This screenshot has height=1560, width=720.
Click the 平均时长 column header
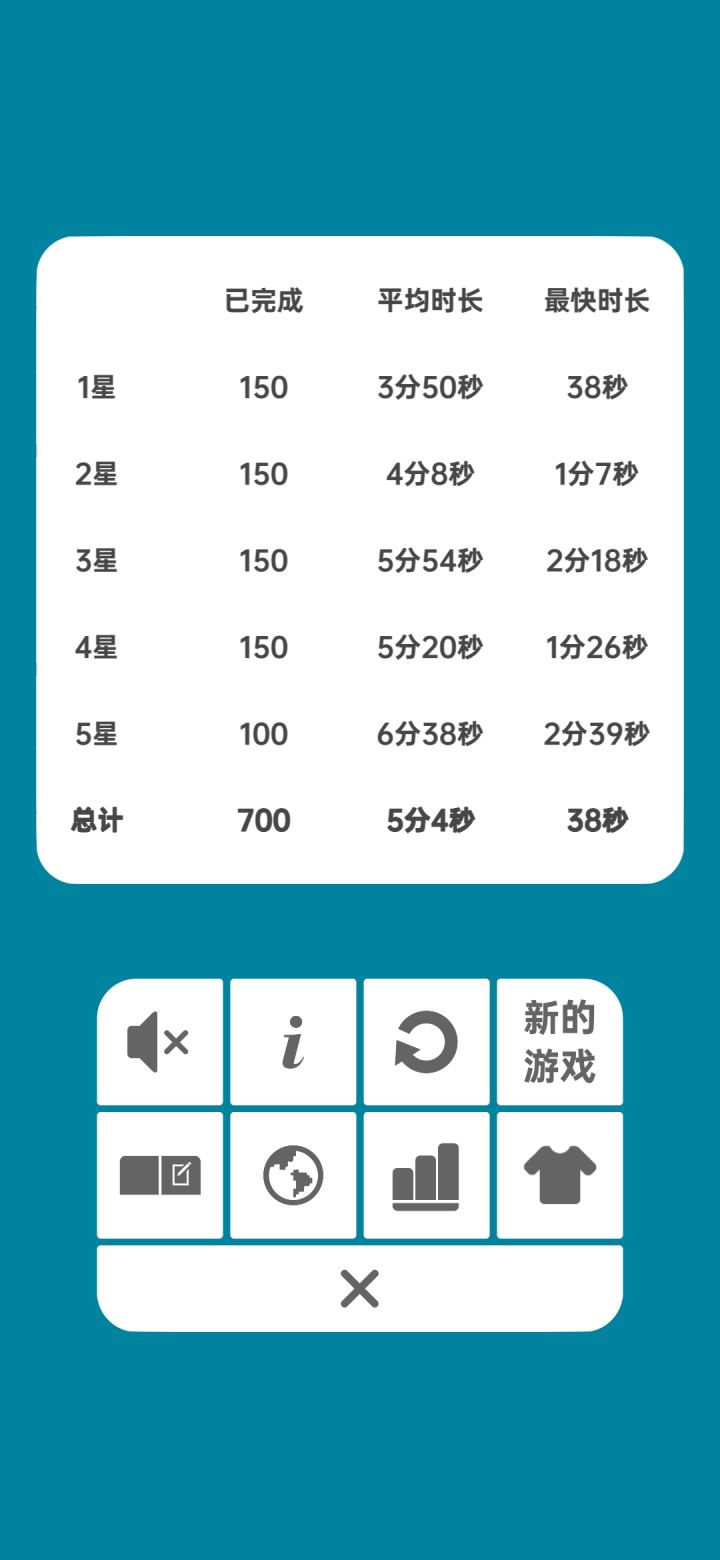pos(430,301)
